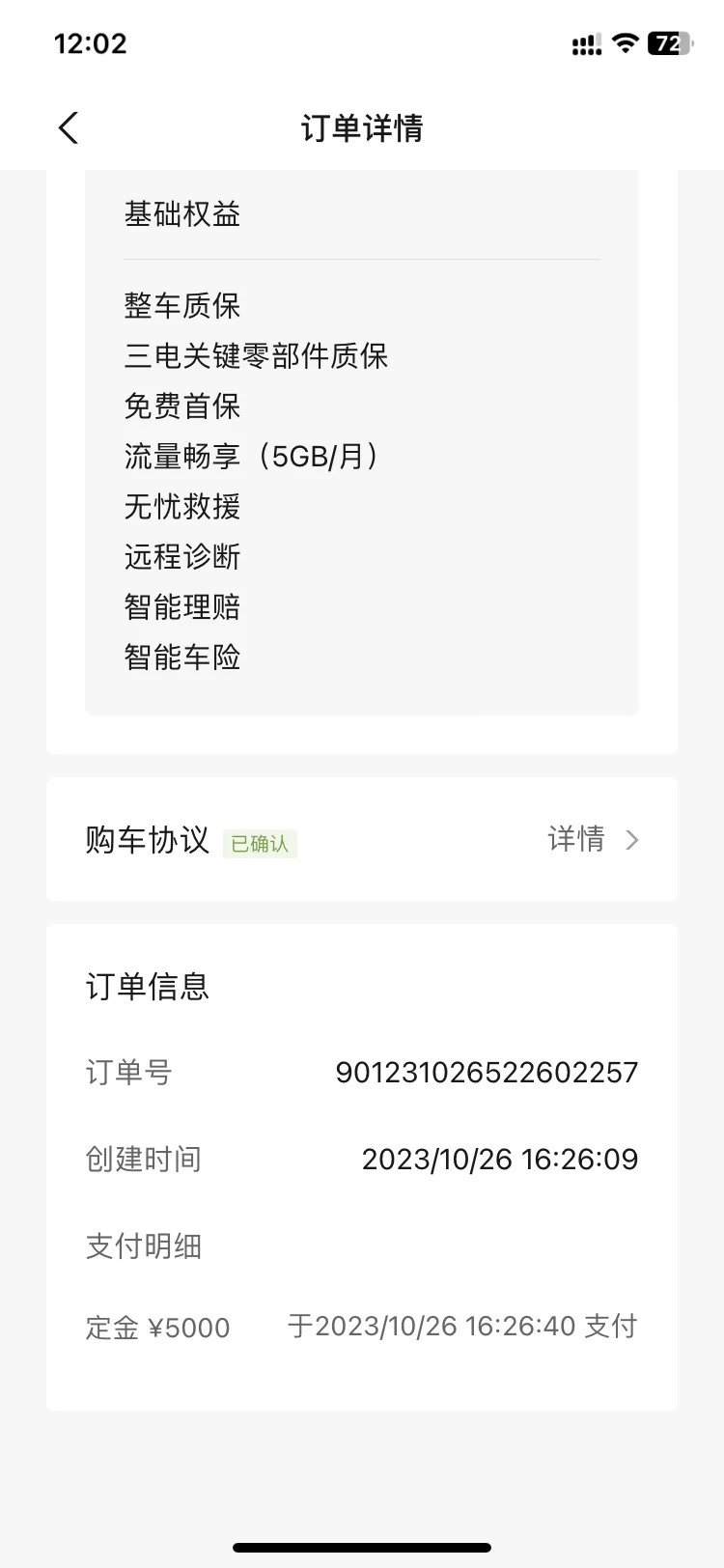Open the 购车协议 details
724x1568 pixels.
click(x=592, y=839)
